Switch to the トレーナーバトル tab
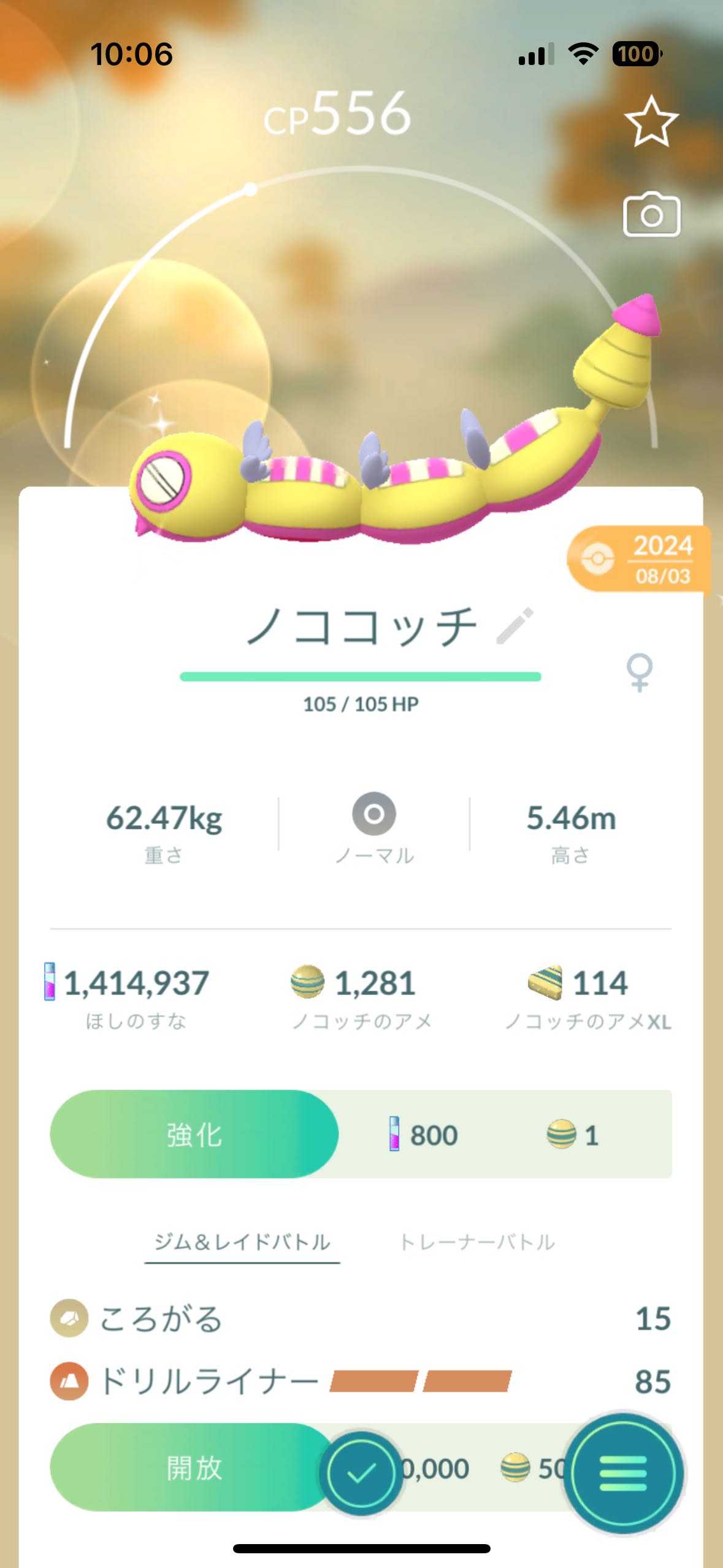Viewport: 723px width, 1568px height. pyautogui.click(x=477, y=1242)
